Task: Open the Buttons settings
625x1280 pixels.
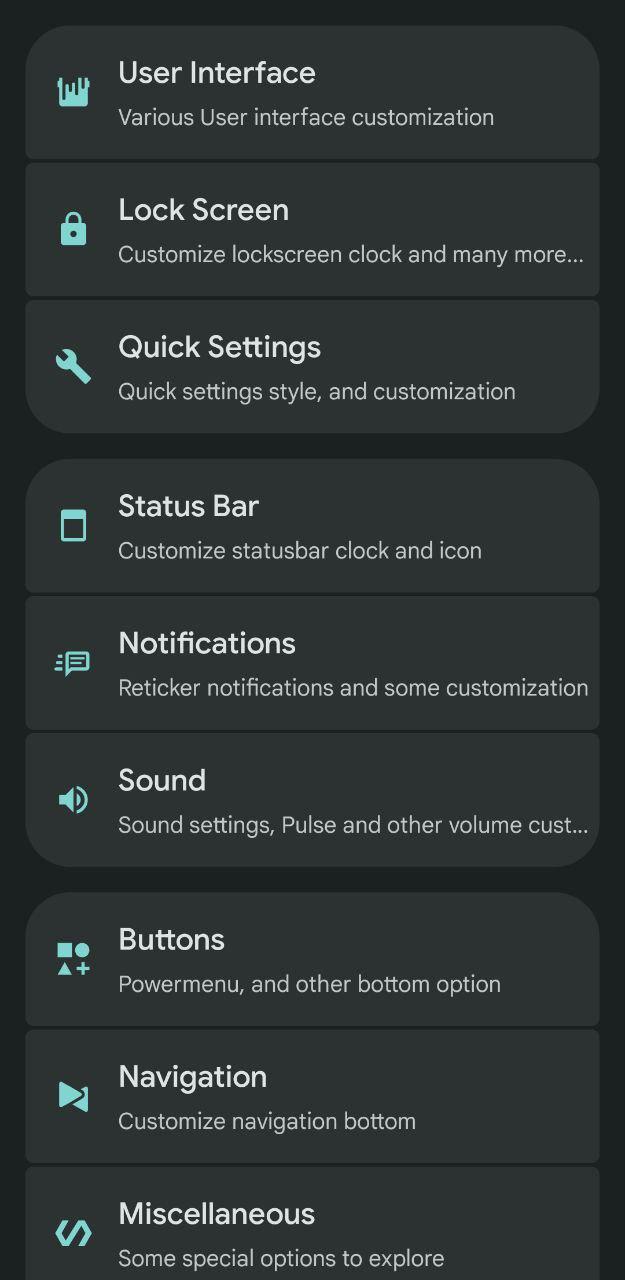Action: click(x=312, y=960)
